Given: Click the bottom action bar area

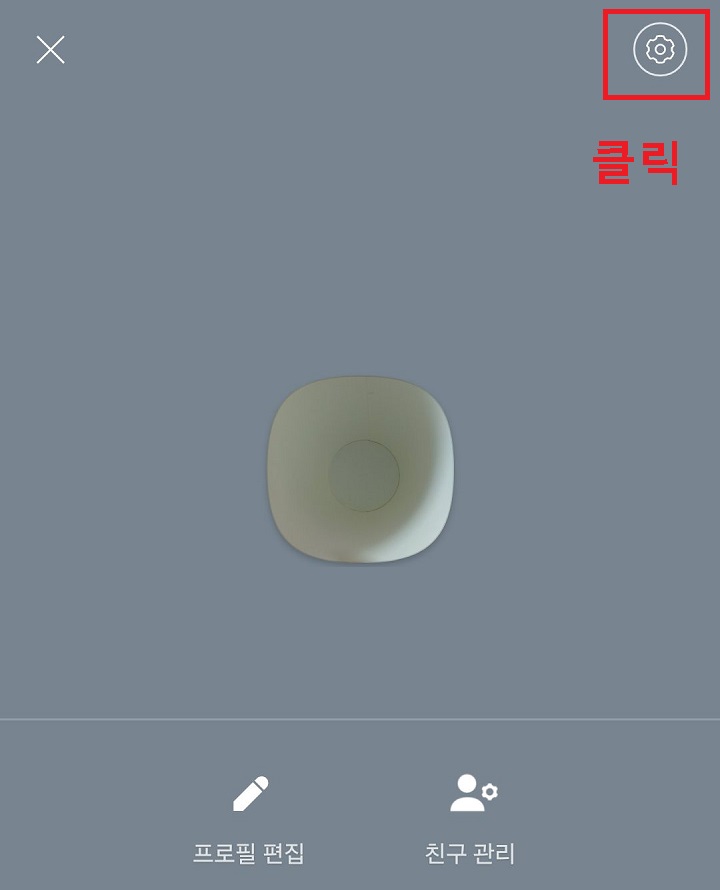Looking at the screenshot, I should [x=360, y=815].
